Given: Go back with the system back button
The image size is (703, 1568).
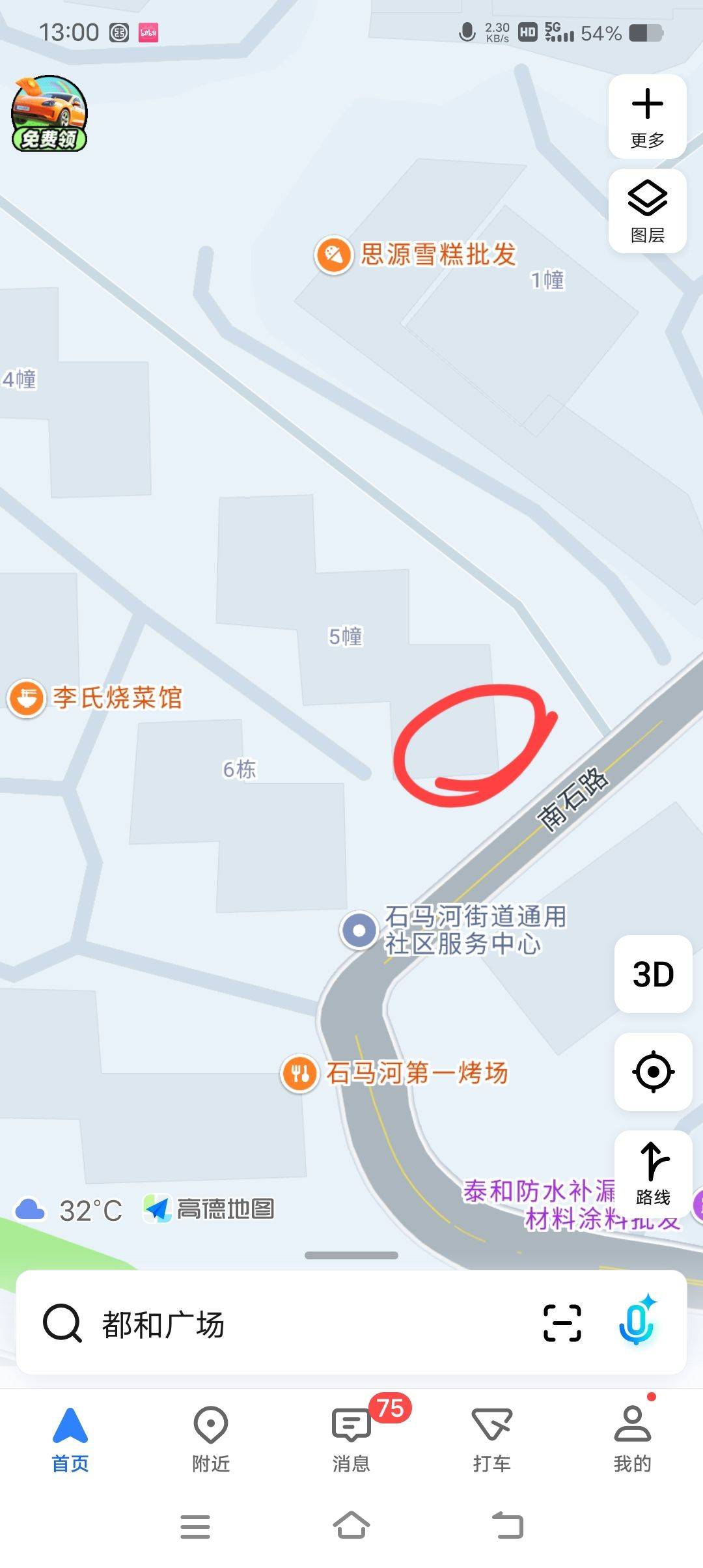Looking at the screenshot, I should tap(508, 1526).
